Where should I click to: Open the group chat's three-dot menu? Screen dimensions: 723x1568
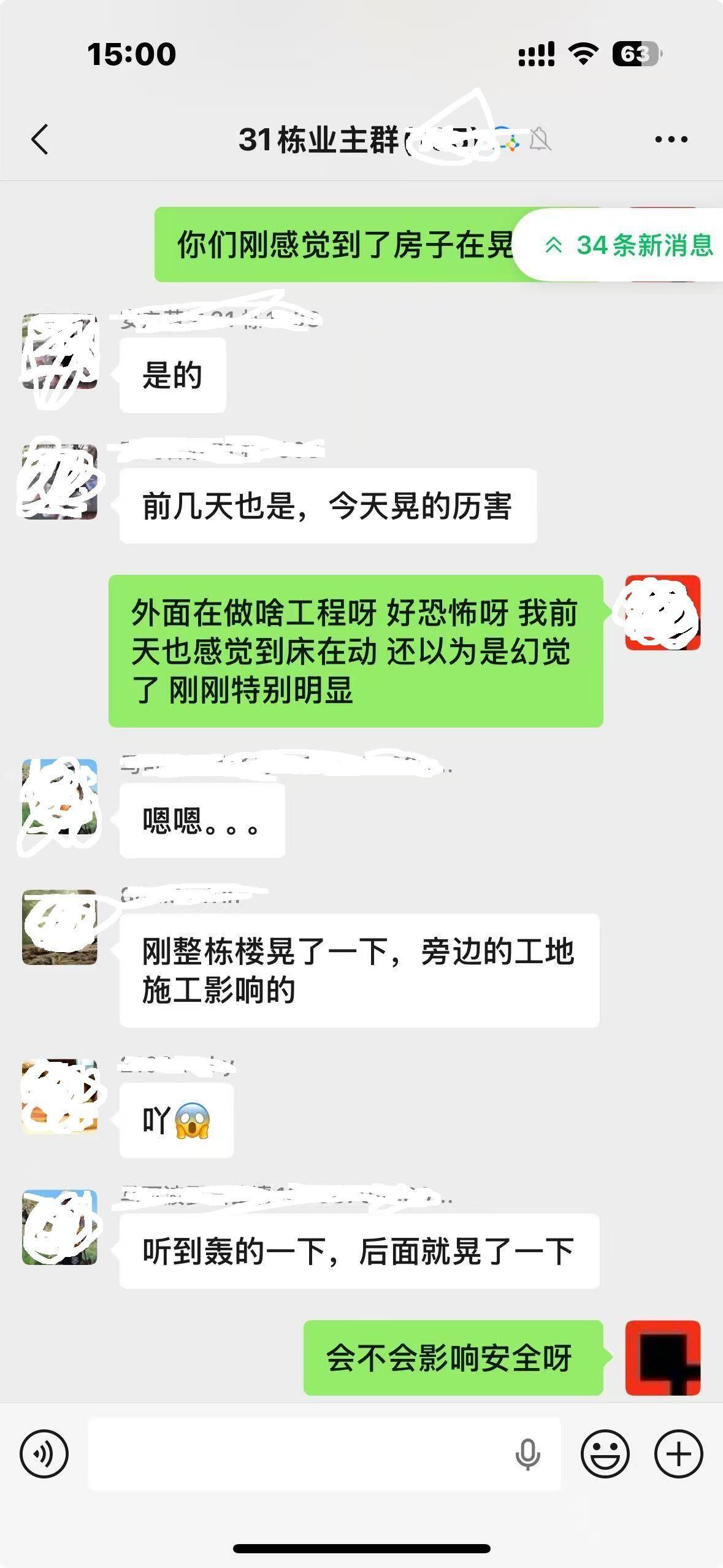point(671,140)
